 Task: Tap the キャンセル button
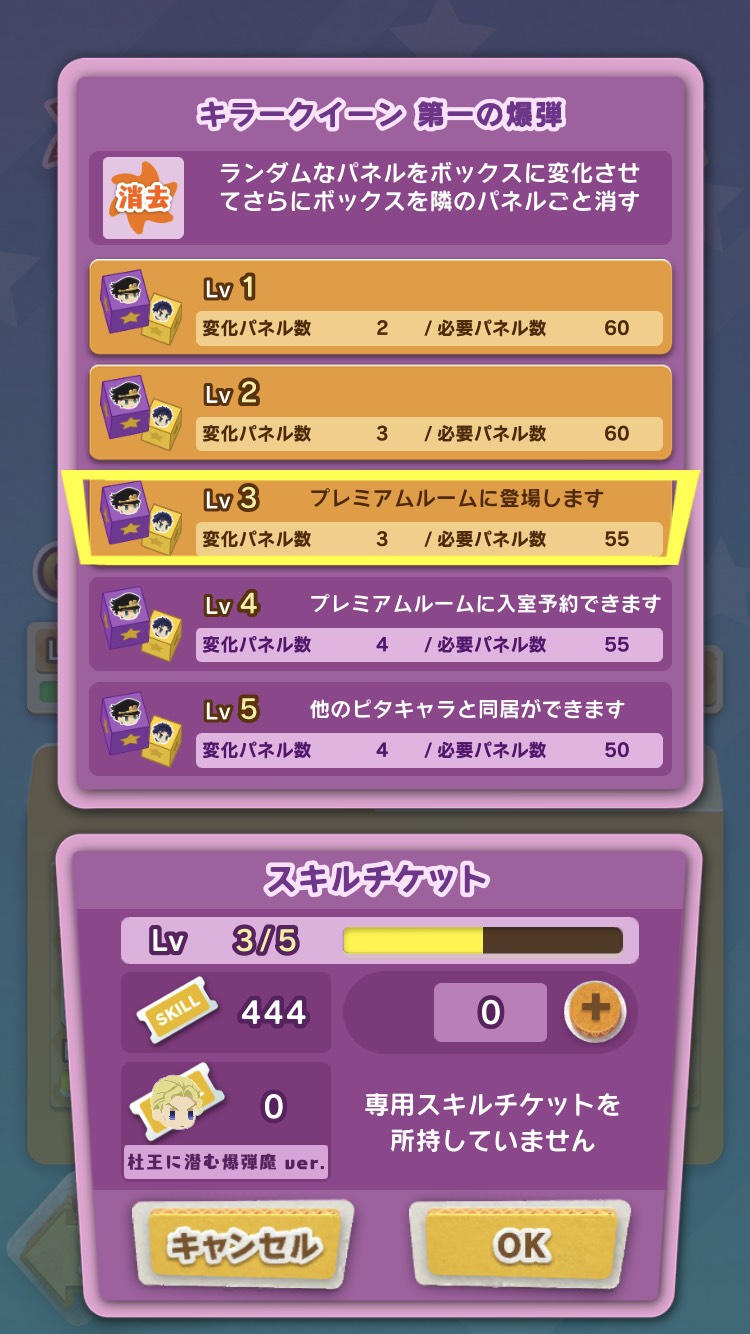point(243,1245)
